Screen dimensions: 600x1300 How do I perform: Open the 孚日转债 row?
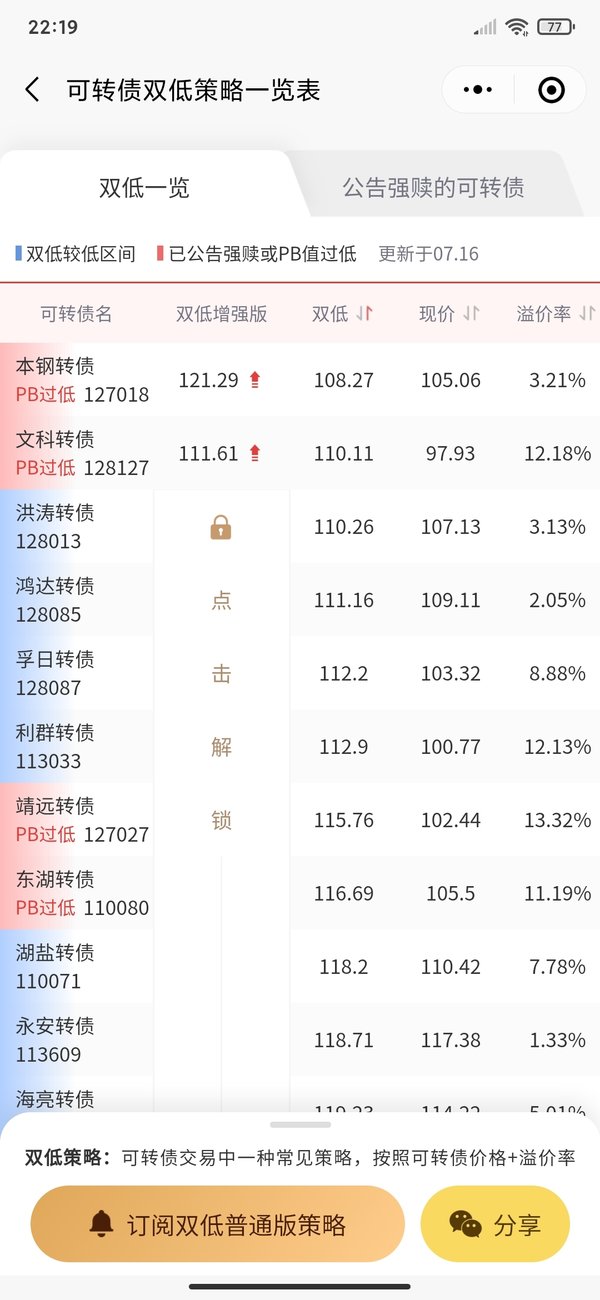(300, 673)
